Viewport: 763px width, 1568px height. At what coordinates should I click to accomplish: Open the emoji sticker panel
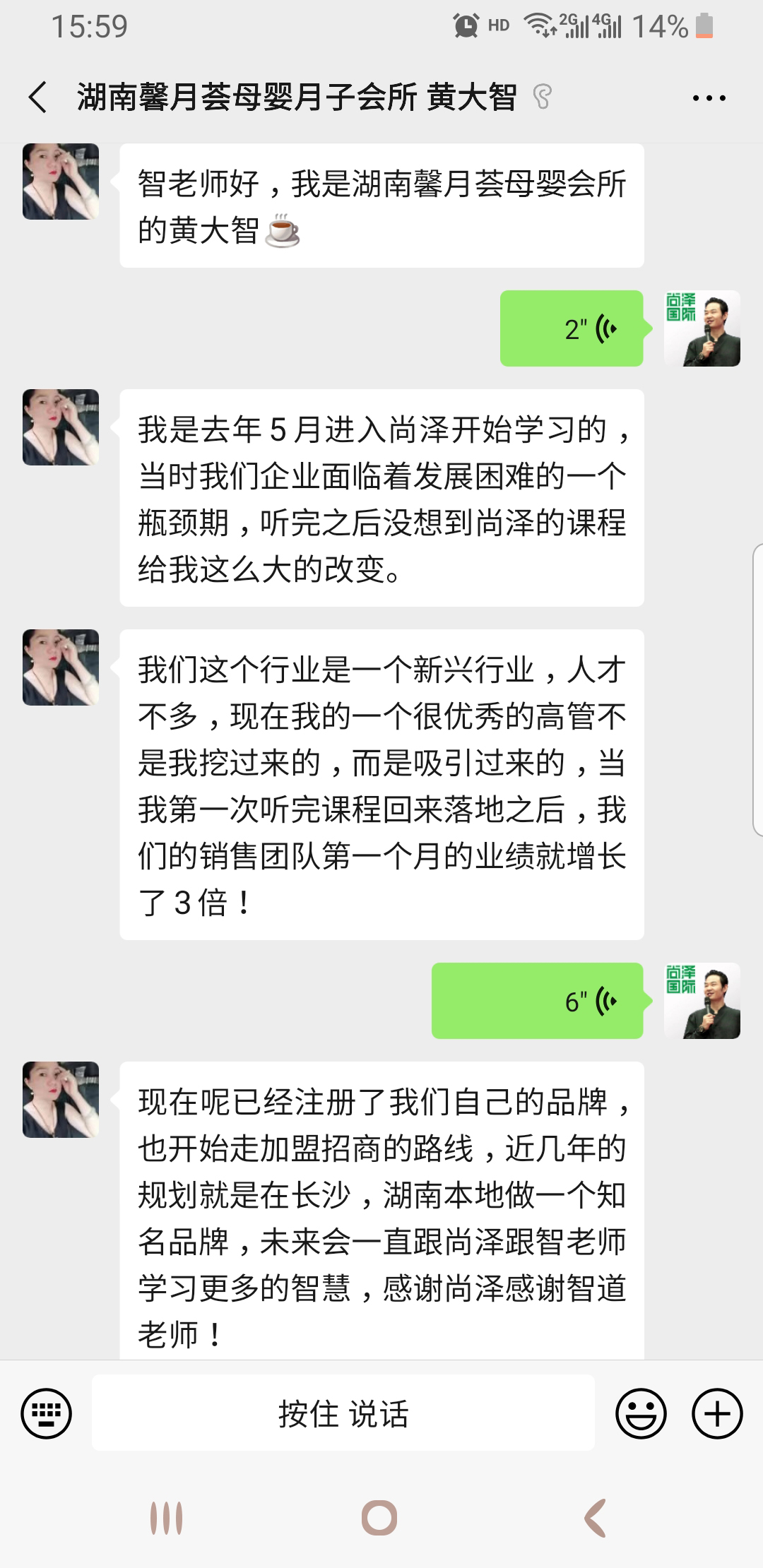641,1414
